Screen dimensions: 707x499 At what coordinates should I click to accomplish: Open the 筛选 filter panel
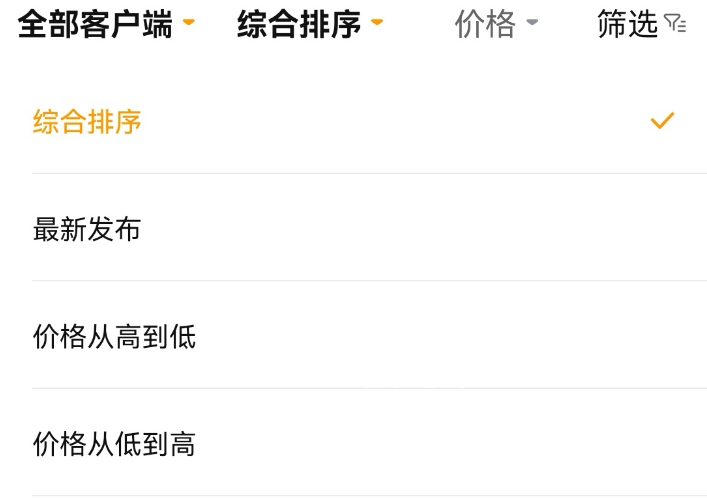point(641,23)
